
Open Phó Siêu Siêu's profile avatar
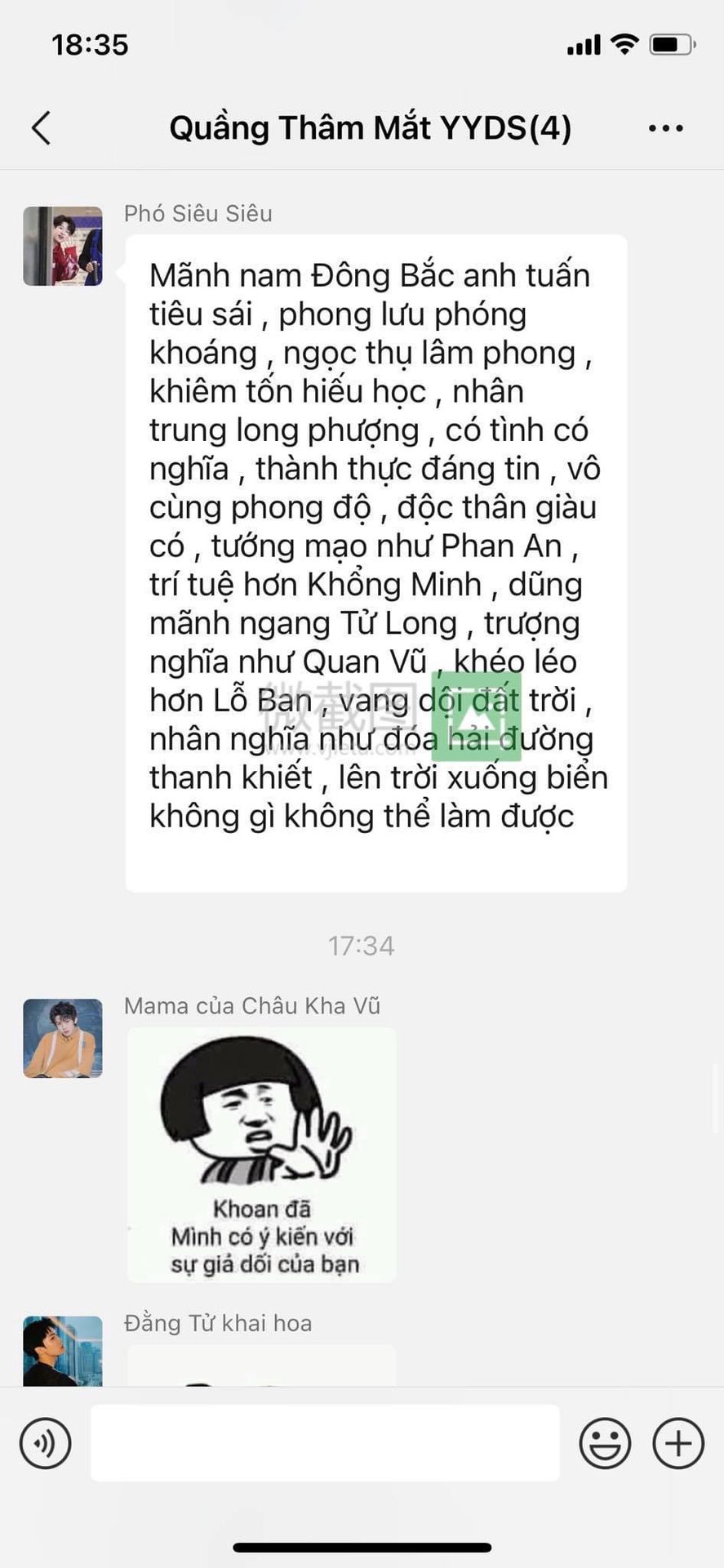pos(63,246)
